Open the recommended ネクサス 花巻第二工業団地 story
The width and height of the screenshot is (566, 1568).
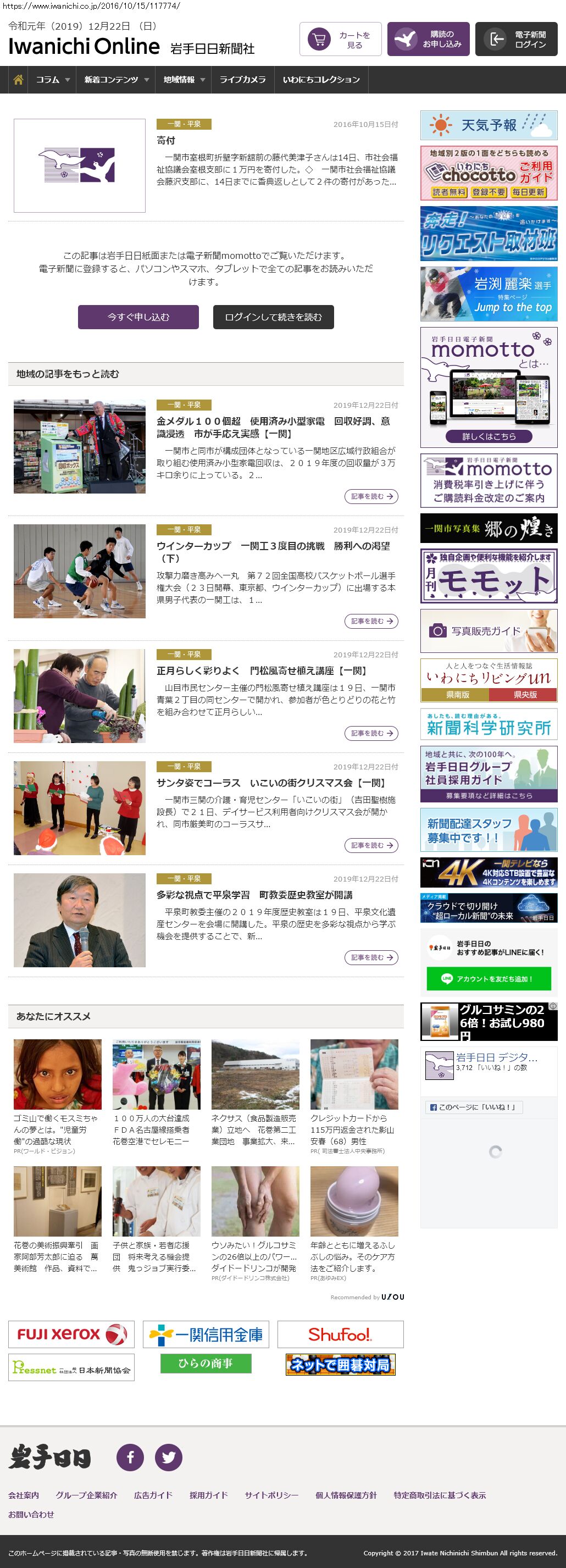tap(255, 1129)
